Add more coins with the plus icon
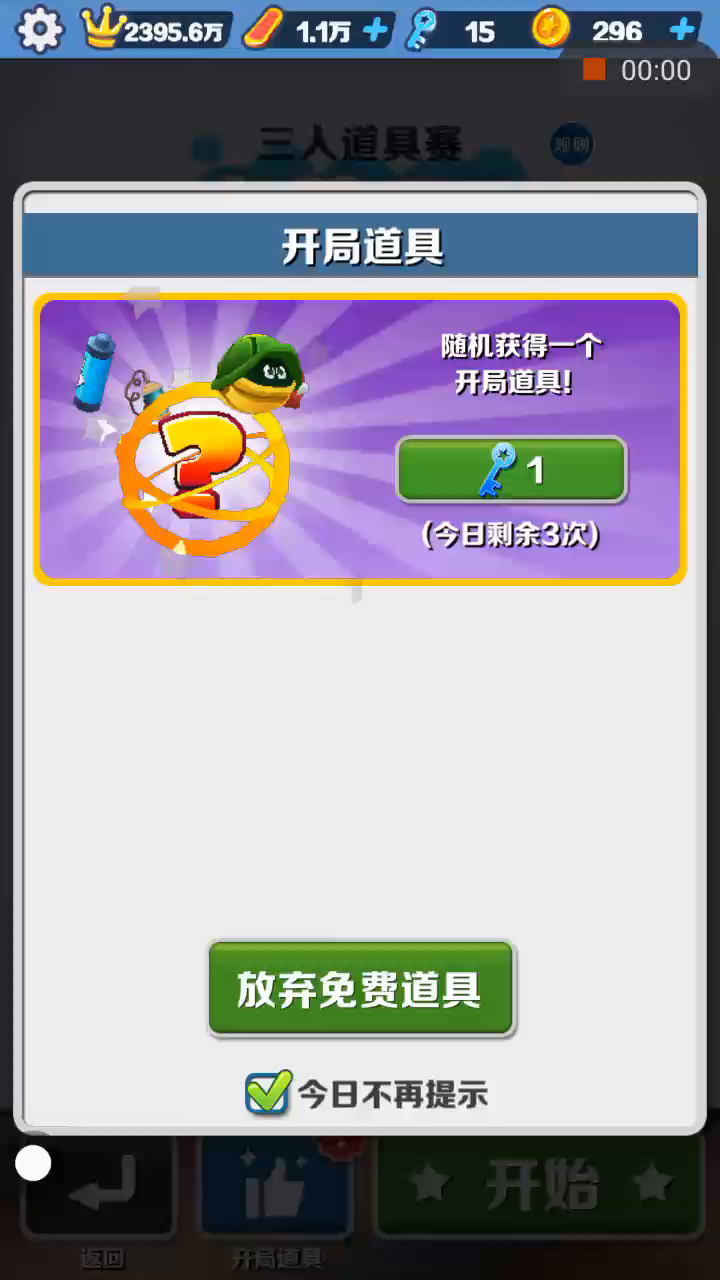The height and width of the screenshot is (1280, 720). pyautogui.click(x=683, y=30)
